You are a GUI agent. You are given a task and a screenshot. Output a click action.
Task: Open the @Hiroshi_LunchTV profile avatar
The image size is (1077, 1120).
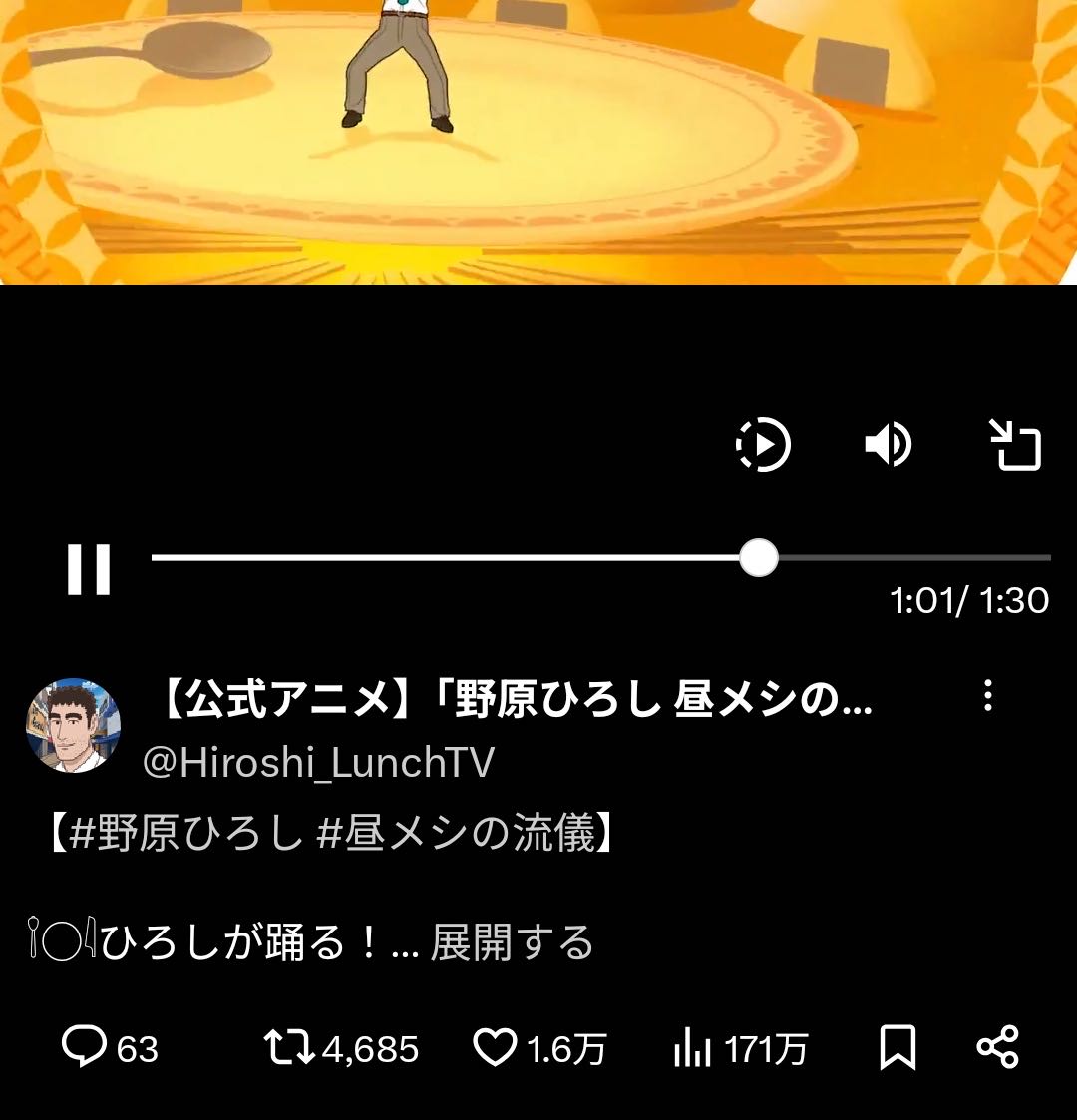click(73, 726)
